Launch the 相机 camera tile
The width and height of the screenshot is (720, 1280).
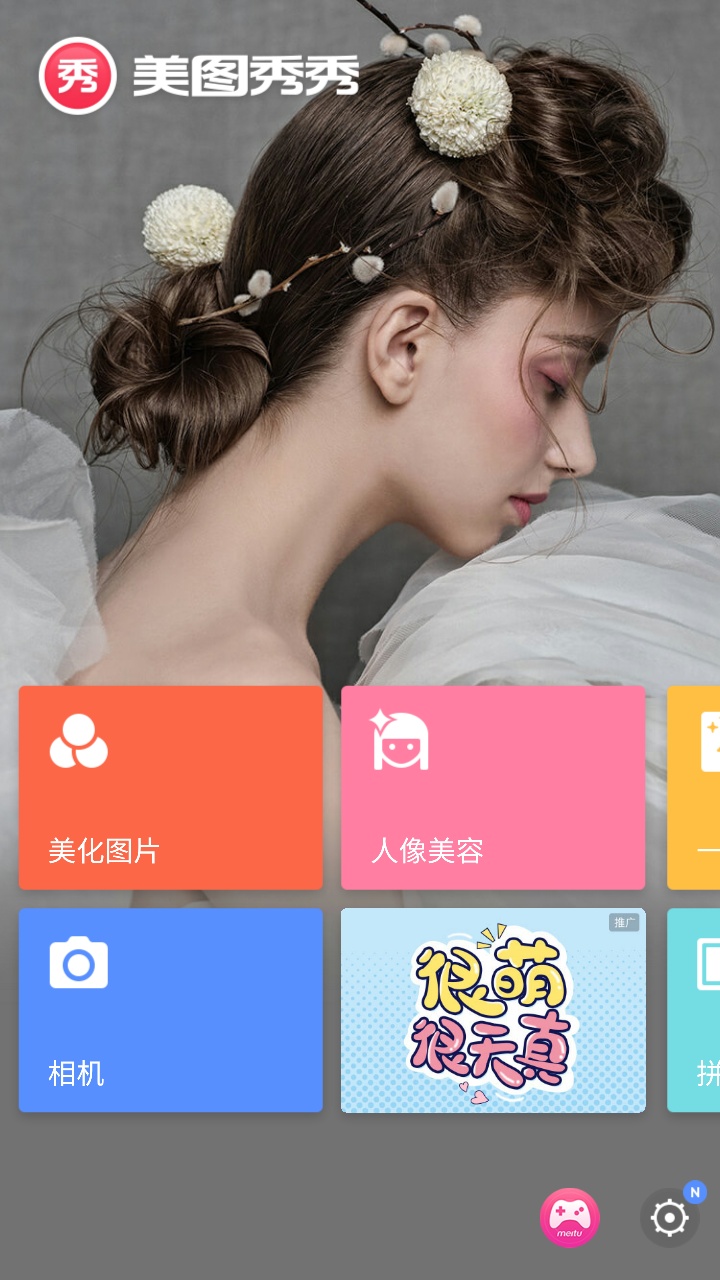pos(171,1010)
